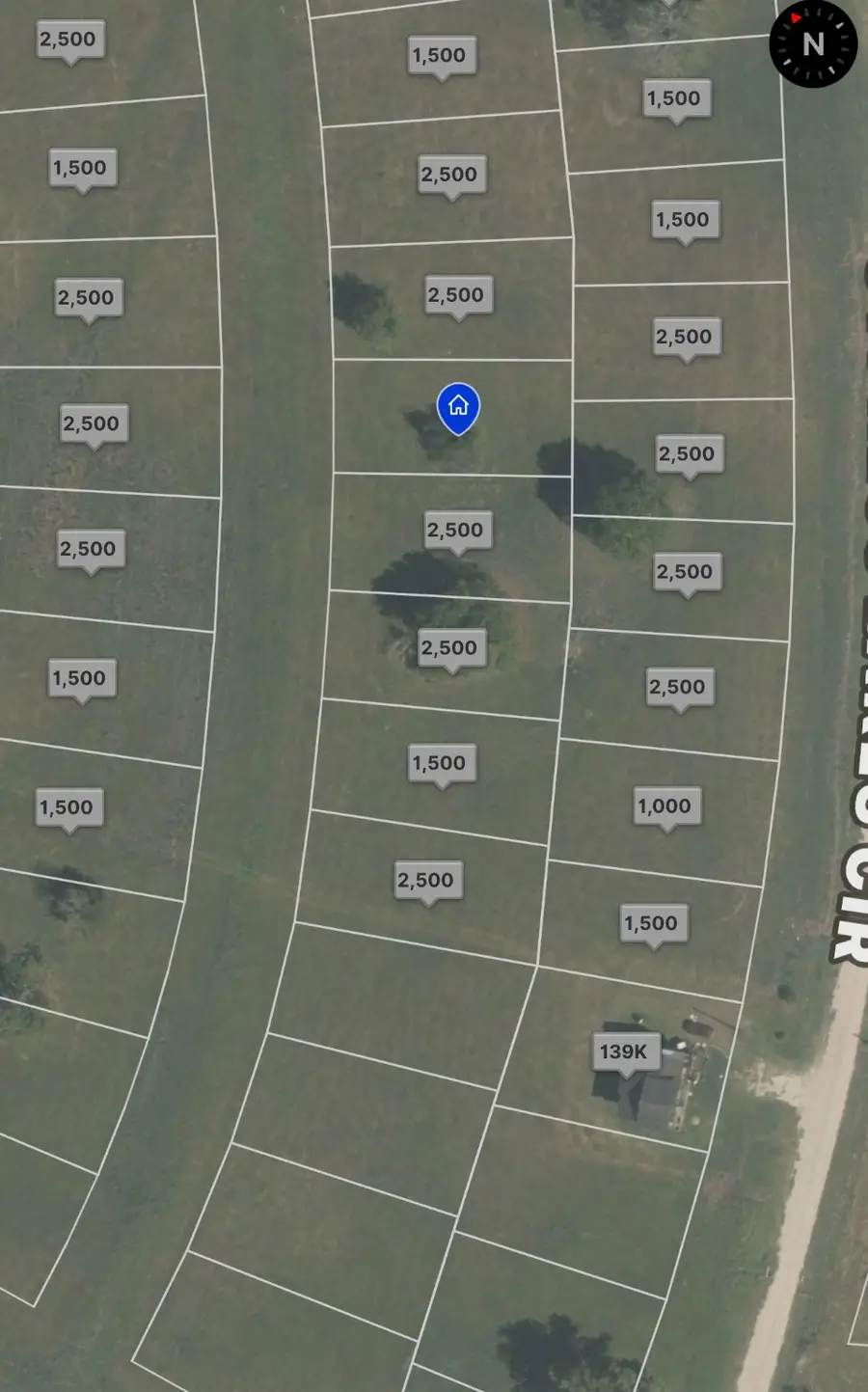
Task: Open the 1,000 lot price marker
Action: tap(665, 806)
